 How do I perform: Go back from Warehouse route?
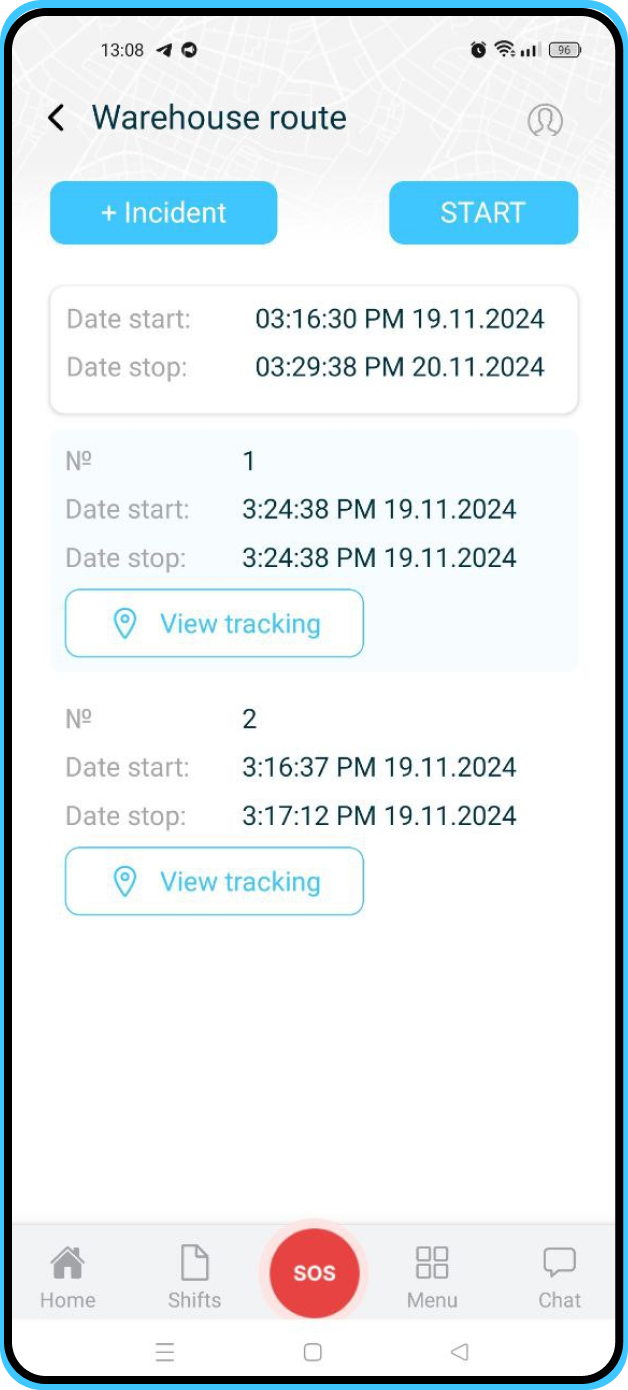pyautogui.click(x=56, y=118)
